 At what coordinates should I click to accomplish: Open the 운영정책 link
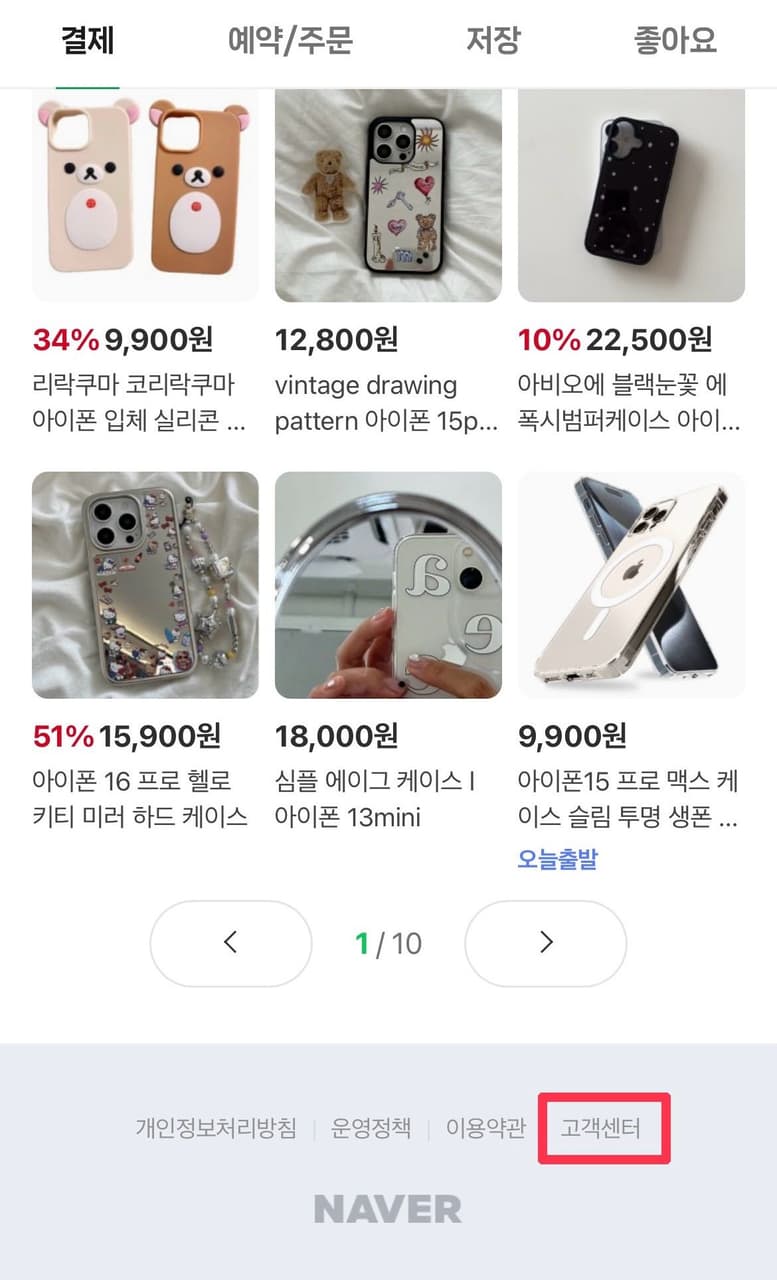click(x=371, y=1129)
